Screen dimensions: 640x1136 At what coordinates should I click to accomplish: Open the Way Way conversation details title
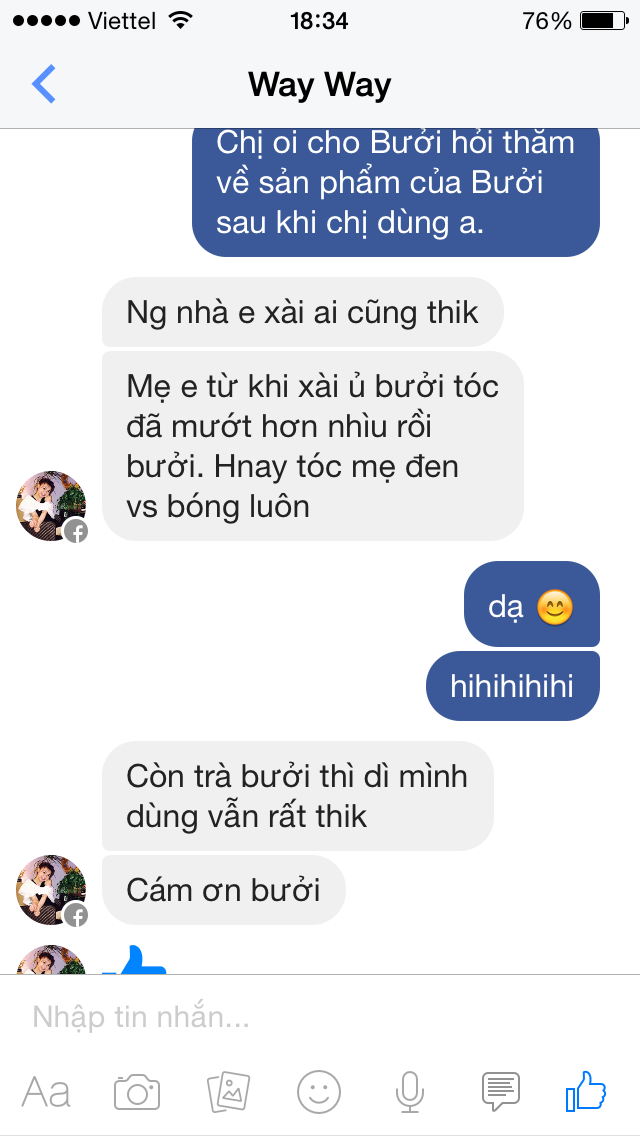320,84
